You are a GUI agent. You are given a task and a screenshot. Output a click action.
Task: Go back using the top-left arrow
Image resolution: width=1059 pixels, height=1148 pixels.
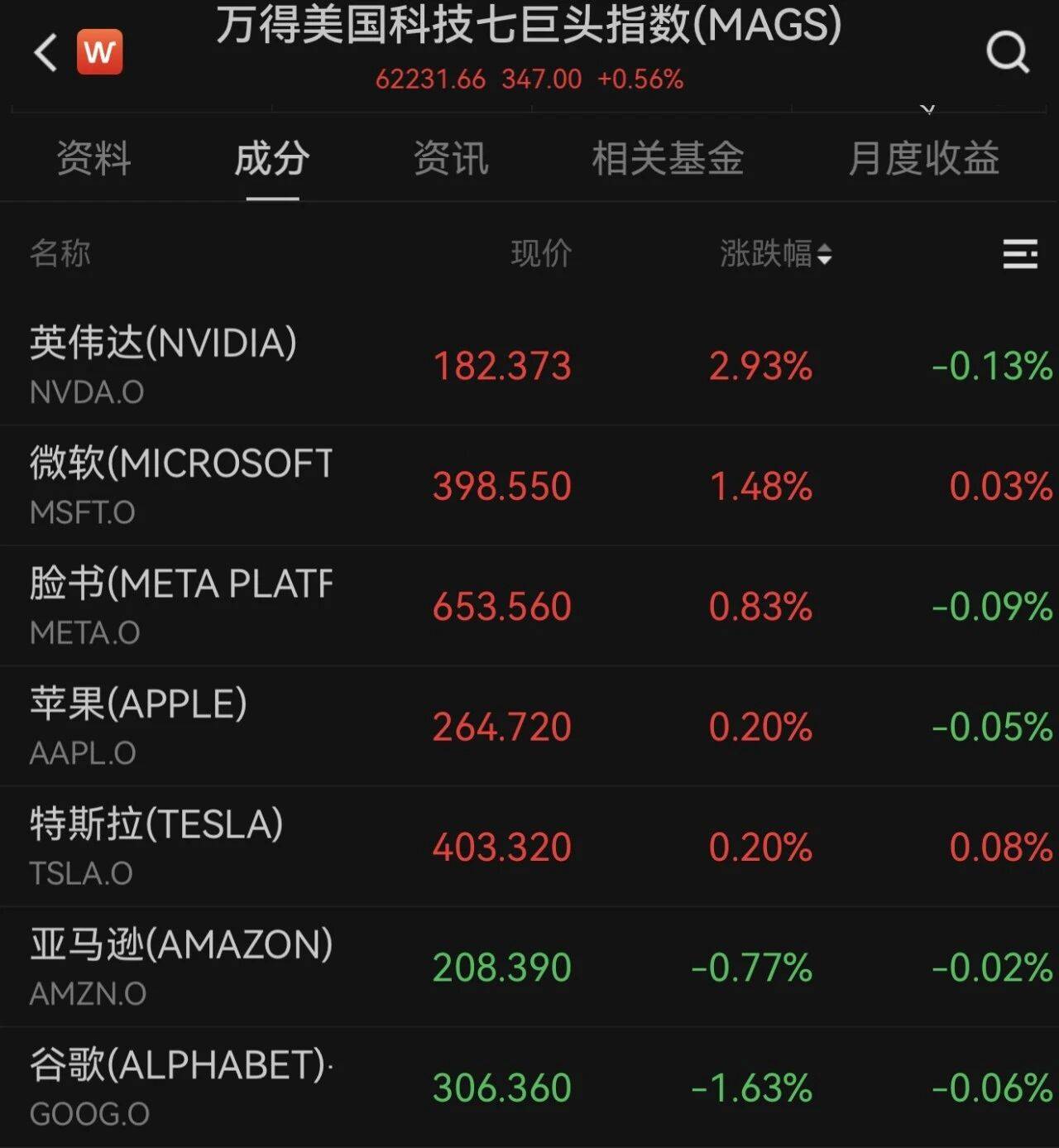(46, 53)
